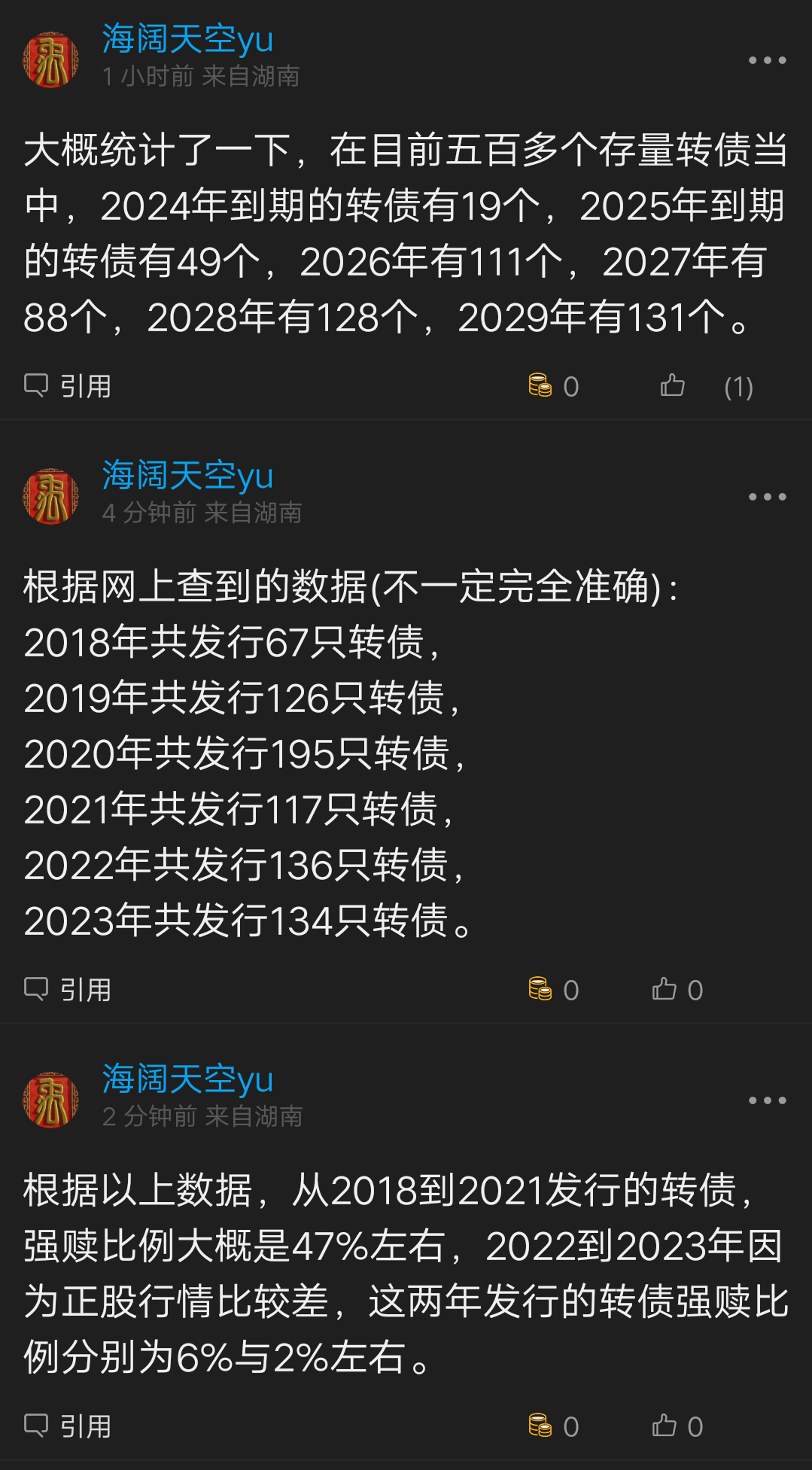This screenshot has height=1470, width=812.
Task: Open overflow menu on the 1小时前 post
Action: (x=767, y=60)
